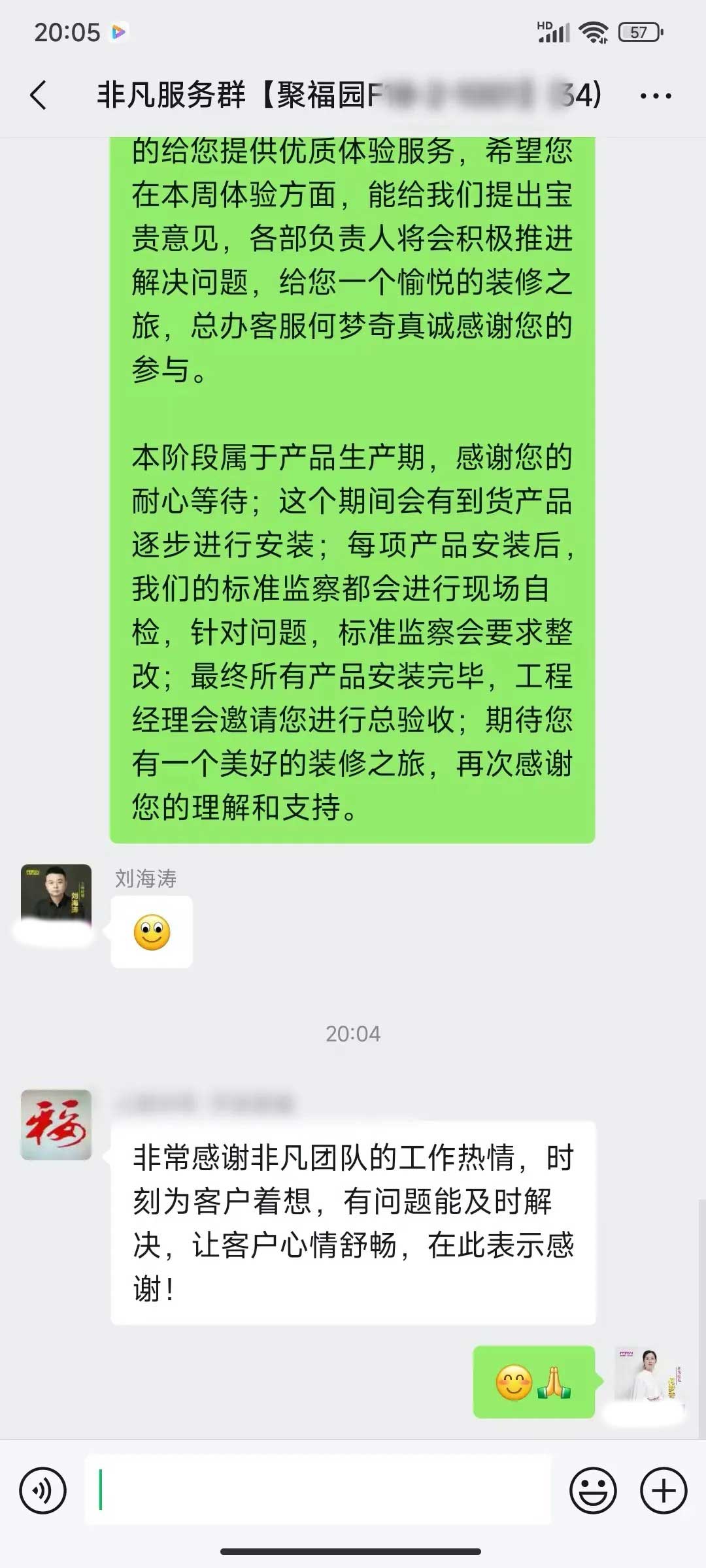Open the group chat info menu
Screen dimensions: 706x1568
pos(655,96)
